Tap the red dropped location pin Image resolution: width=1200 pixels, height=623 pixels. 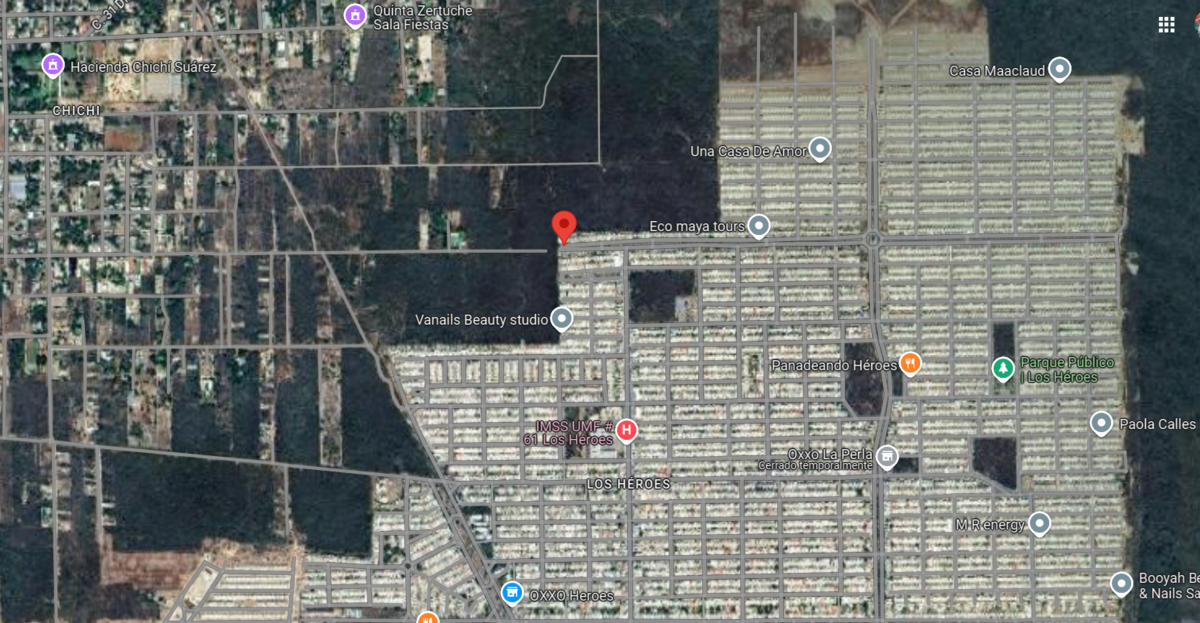564,227
